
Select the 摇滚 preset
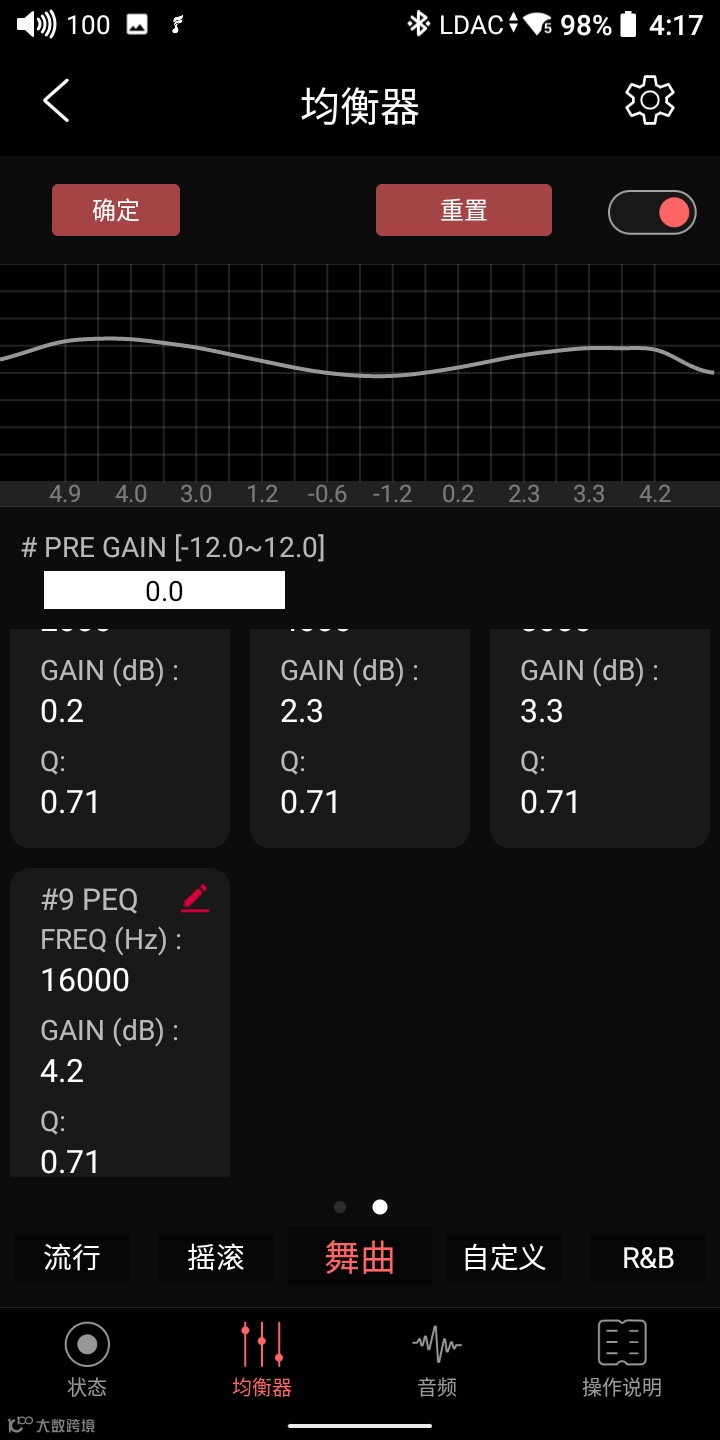pyautogui.click(x=216, y=1257)
